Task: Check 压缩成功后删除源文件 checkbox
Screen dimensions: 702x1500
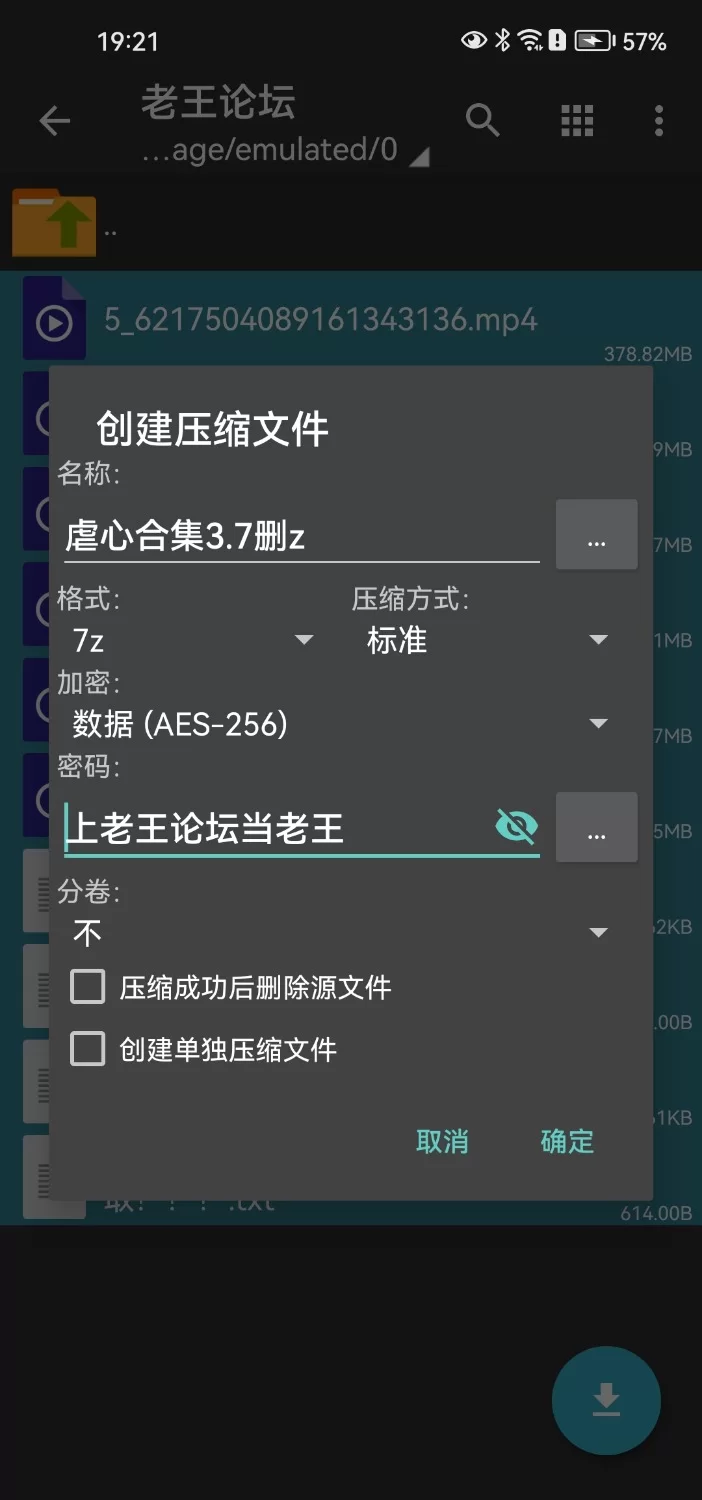Action: pos(88,988)
